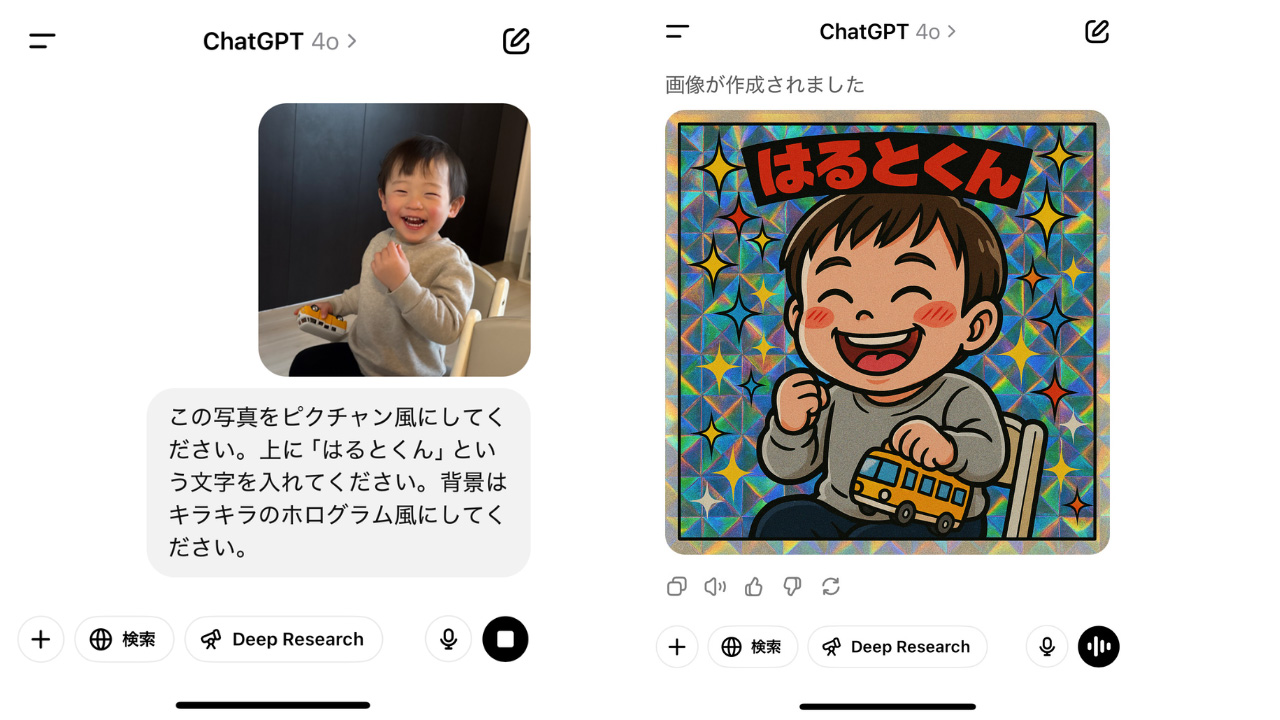Screen dimensions: 1280x720
Task: Give the generated image a thumbs down
Action: [792, 587]
